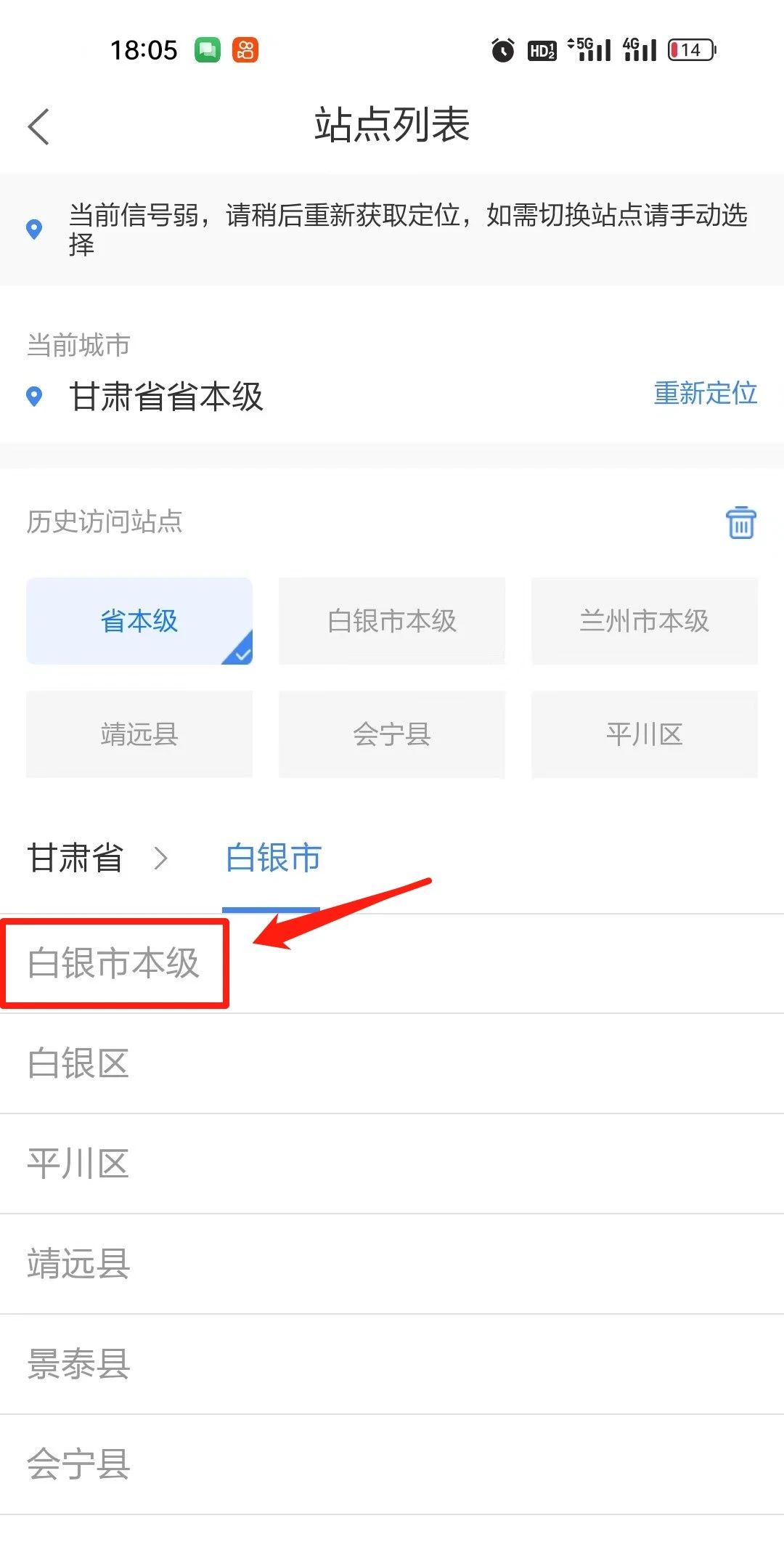The image size is (784, 1550).
Task: Go back from the 站点列表 page
Action: [x=39, y=126]
